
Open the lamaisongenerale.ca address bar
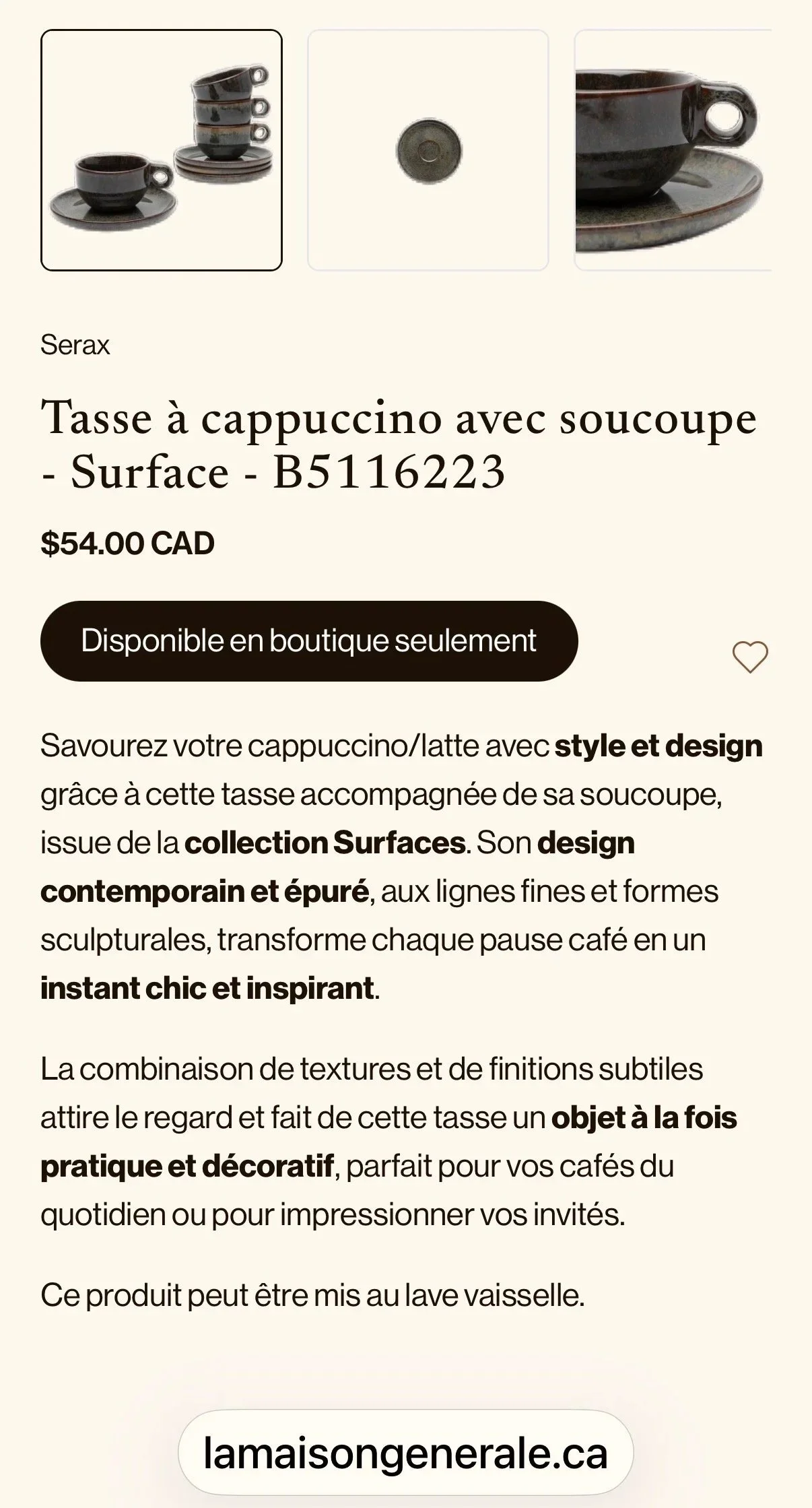pyautogui.click(x=405, y=1453)
